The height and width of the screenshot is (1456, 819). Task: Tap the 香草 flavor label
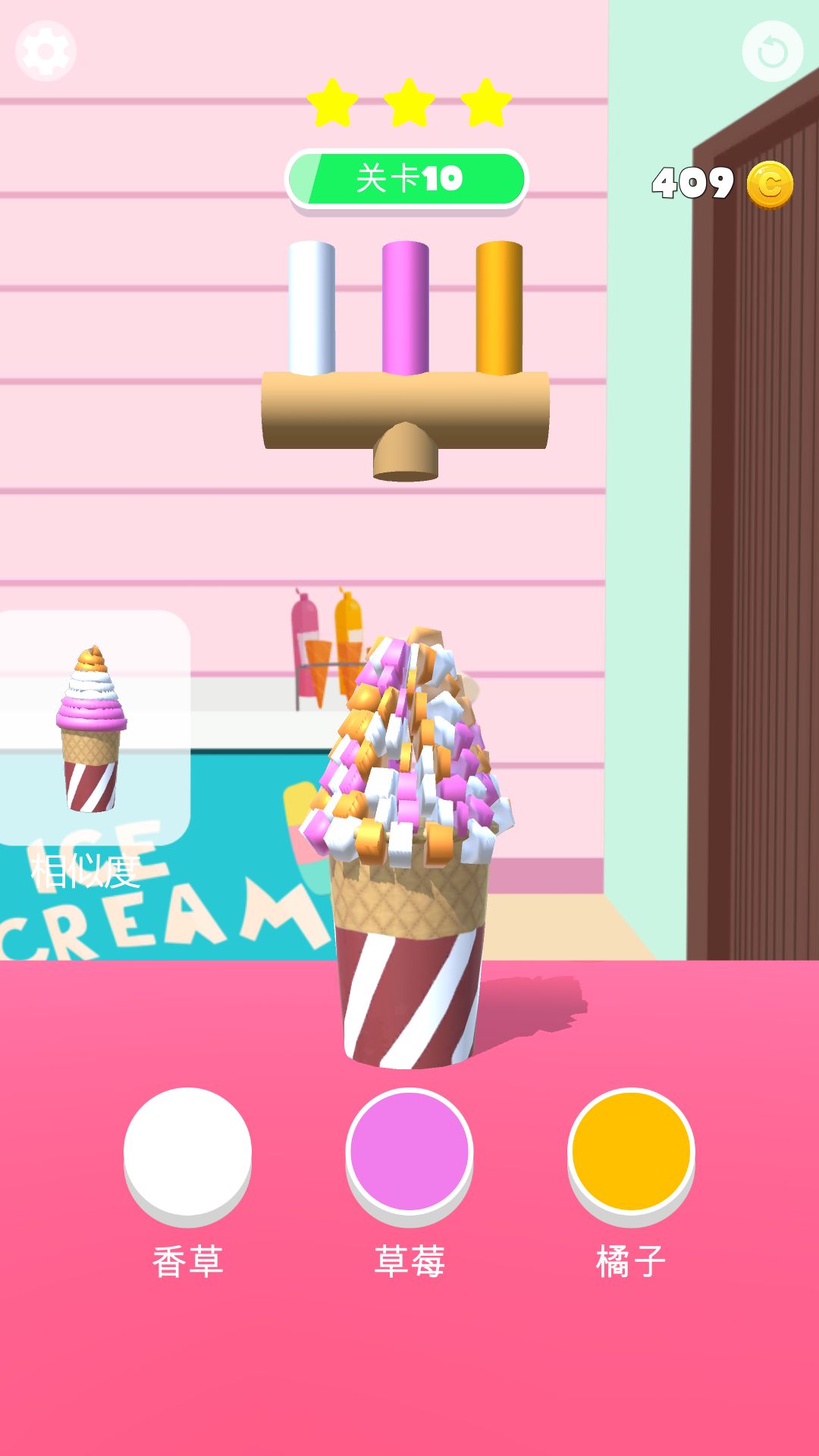point(186,1258)
